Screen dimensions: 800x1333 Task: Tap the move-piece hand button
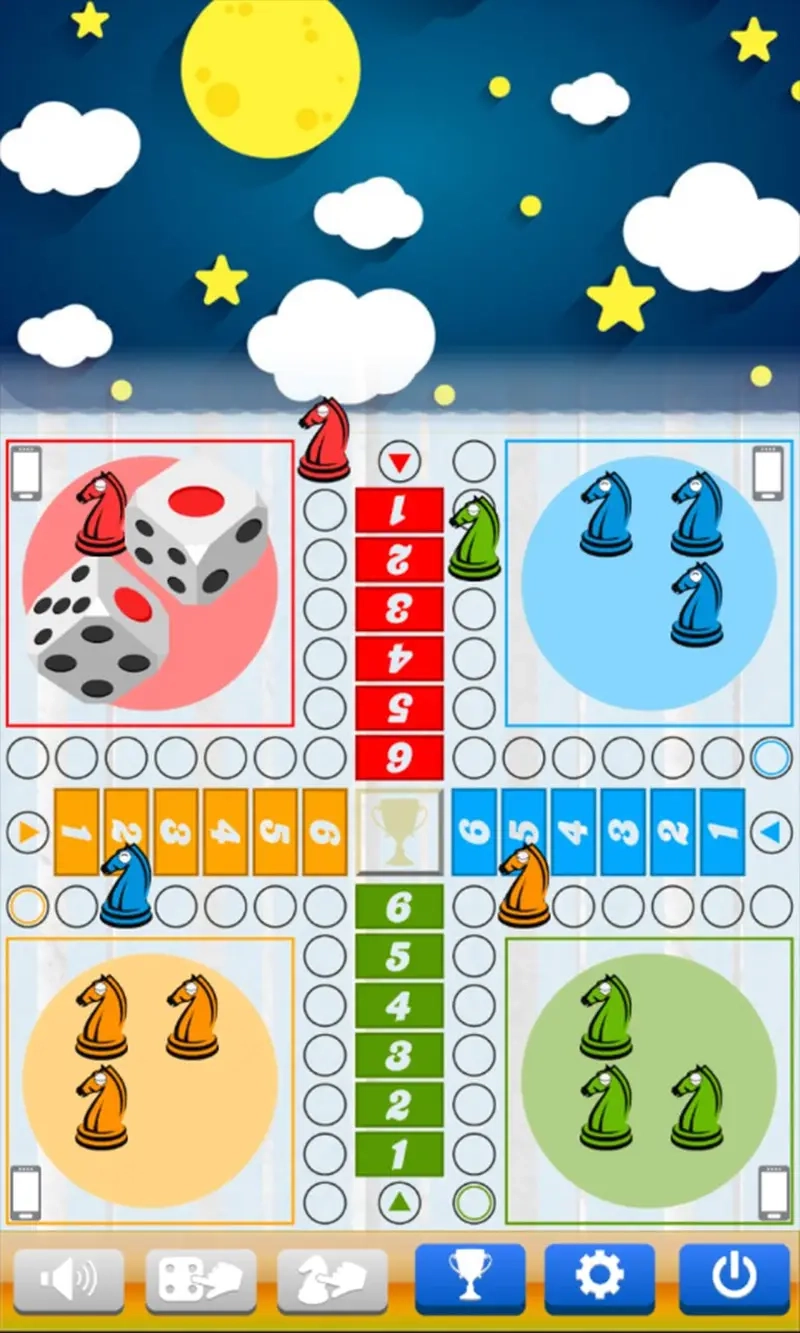[332, 1280]
